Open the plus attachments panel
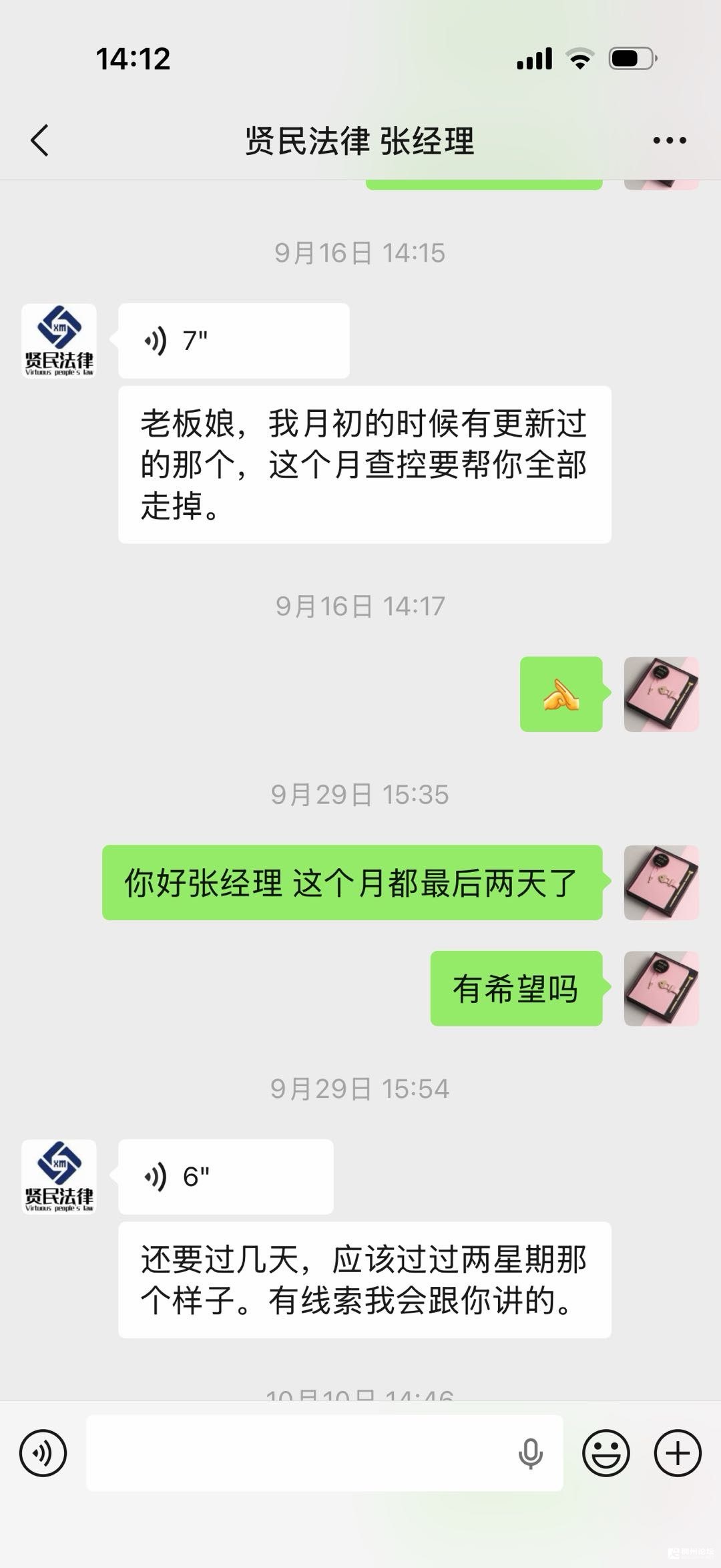Screen dimensions: 721x1568 point(678,1452)
